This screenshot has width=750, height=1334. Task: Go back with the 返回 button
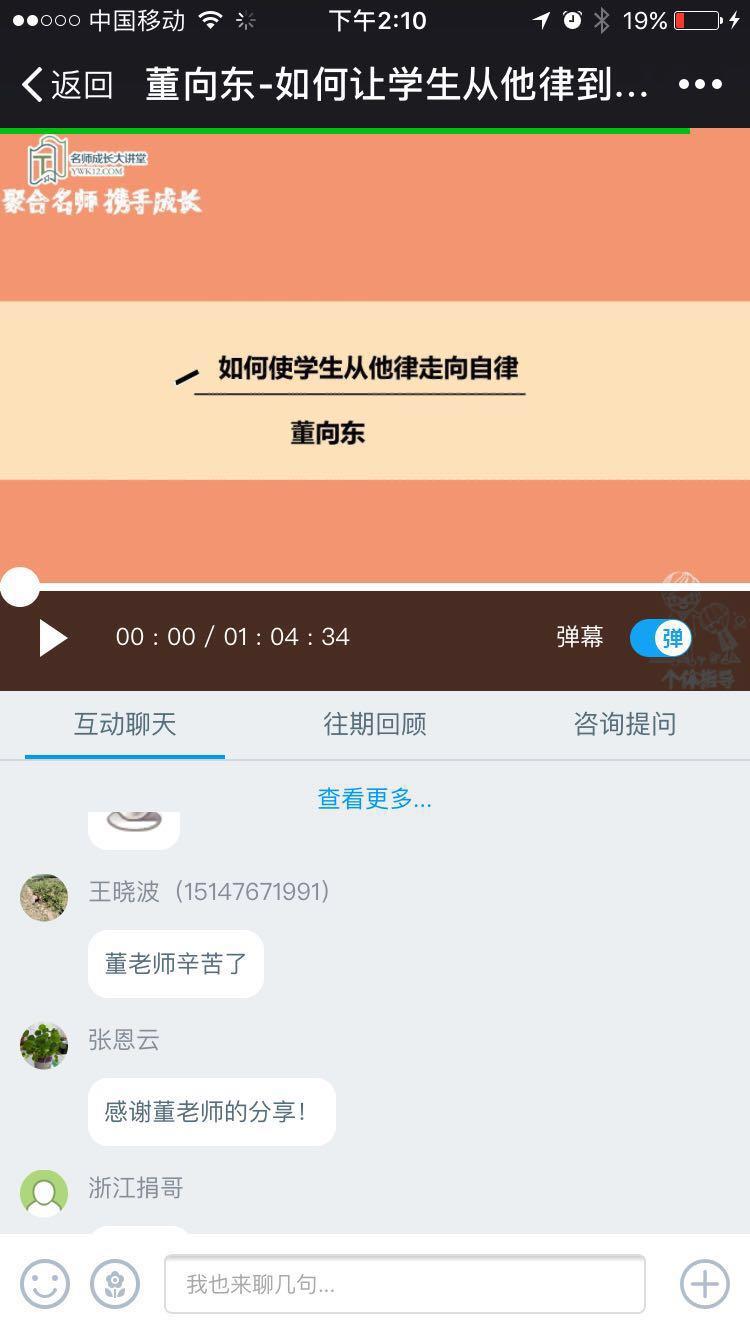[x=67, y=85]
